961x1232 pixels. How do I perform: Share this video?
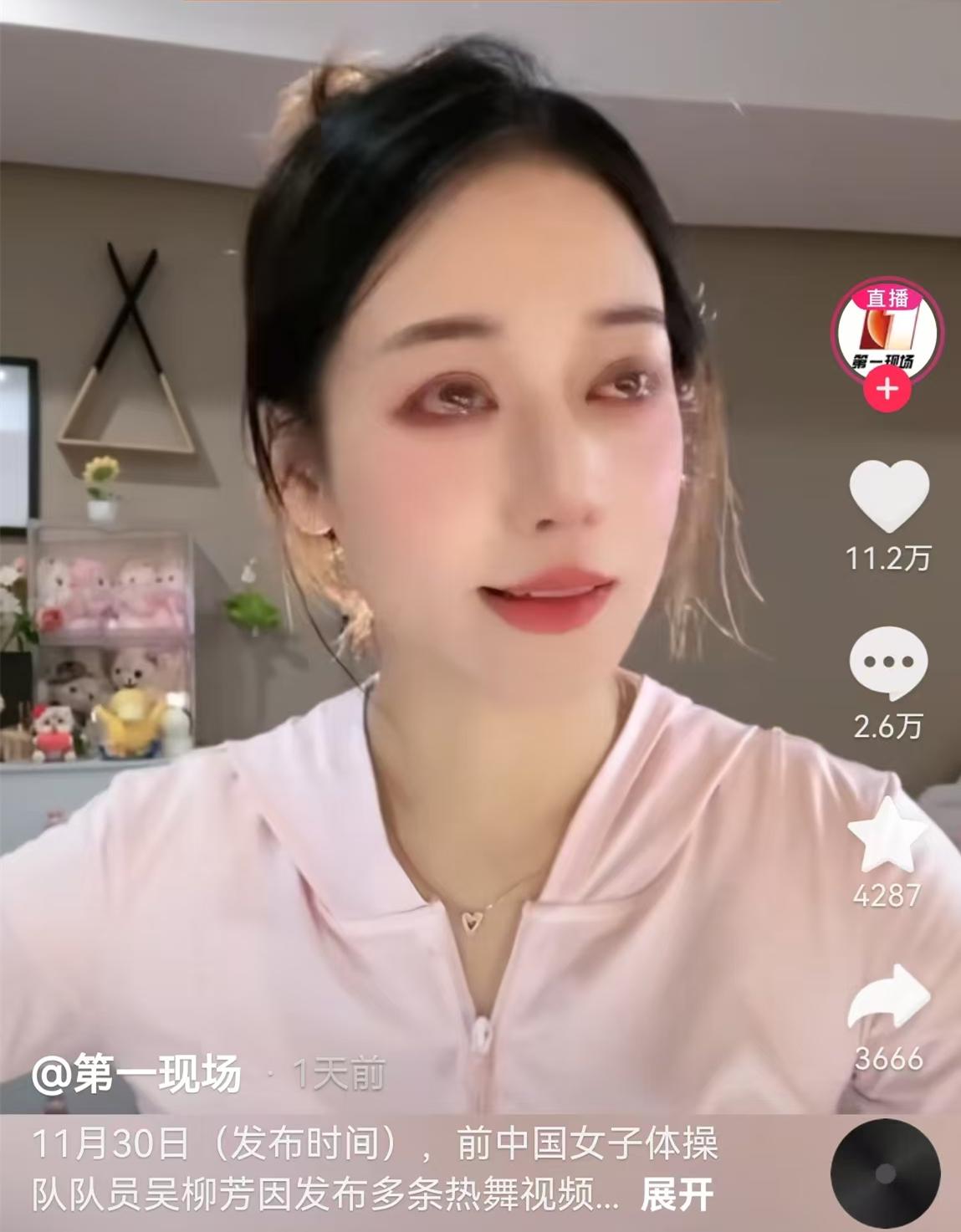(888, 998)
